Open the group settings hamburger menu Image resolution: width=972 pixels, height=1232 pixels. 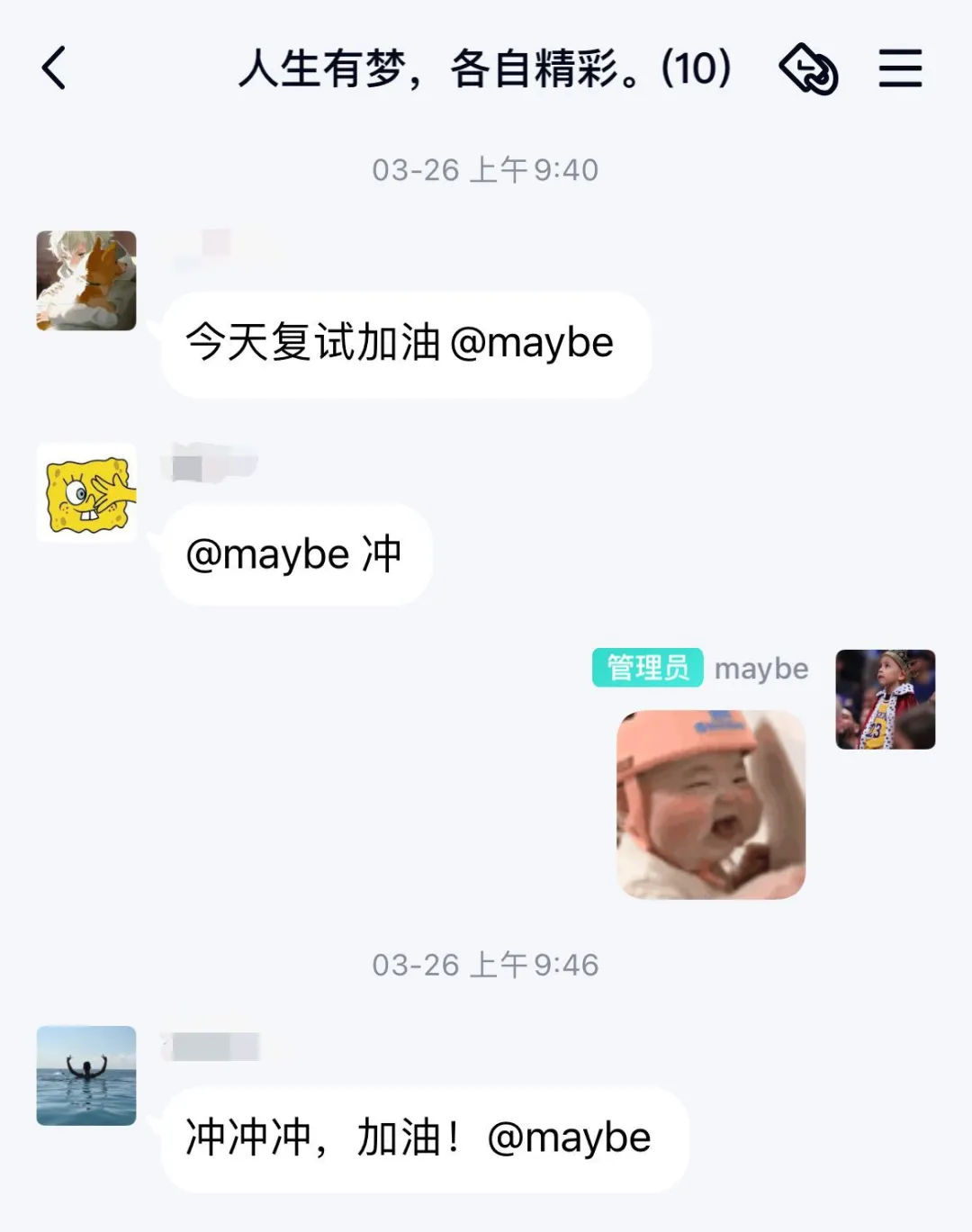coord(900,68)
